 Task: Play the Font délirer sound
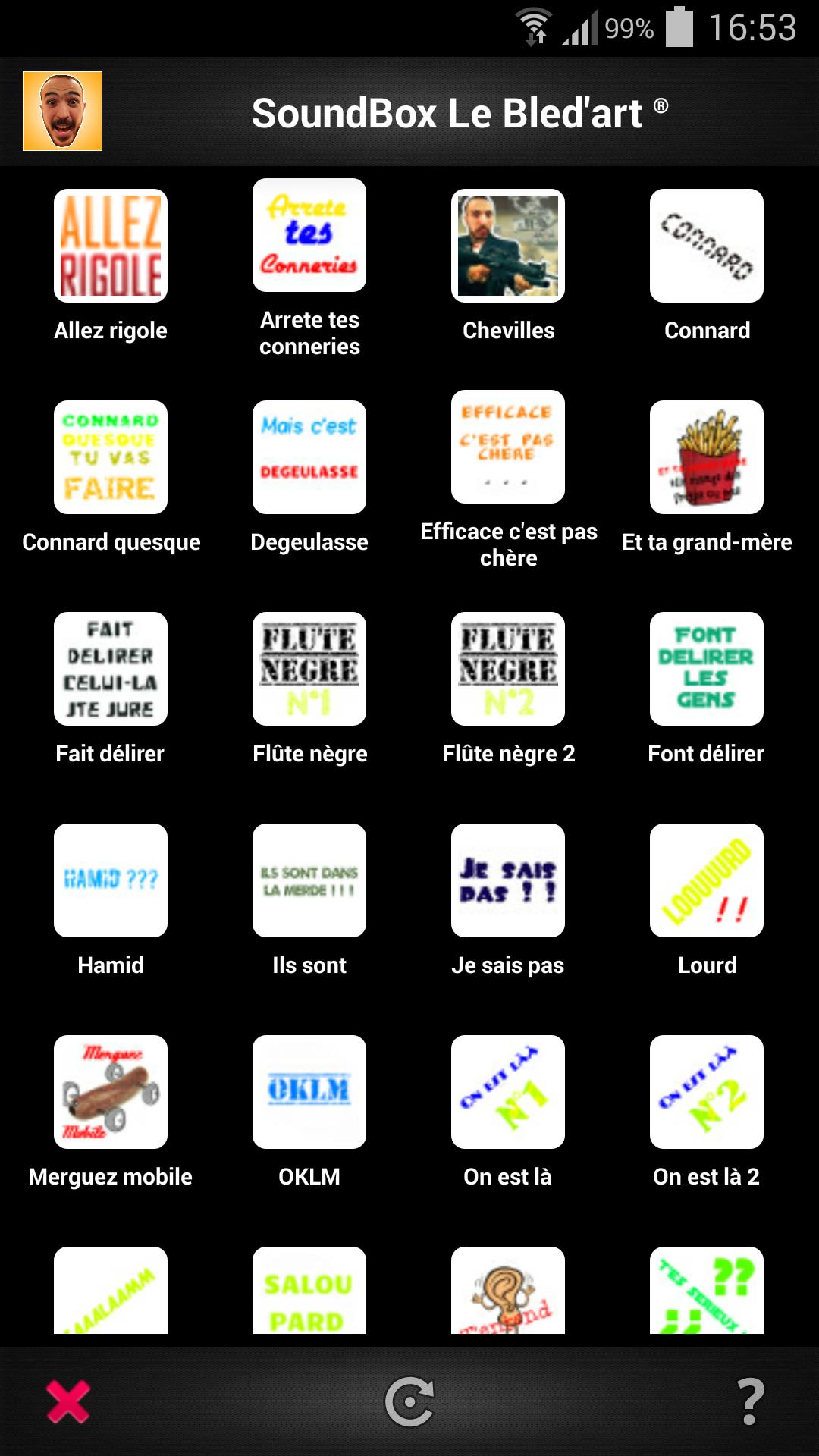(x=707, y=669)
